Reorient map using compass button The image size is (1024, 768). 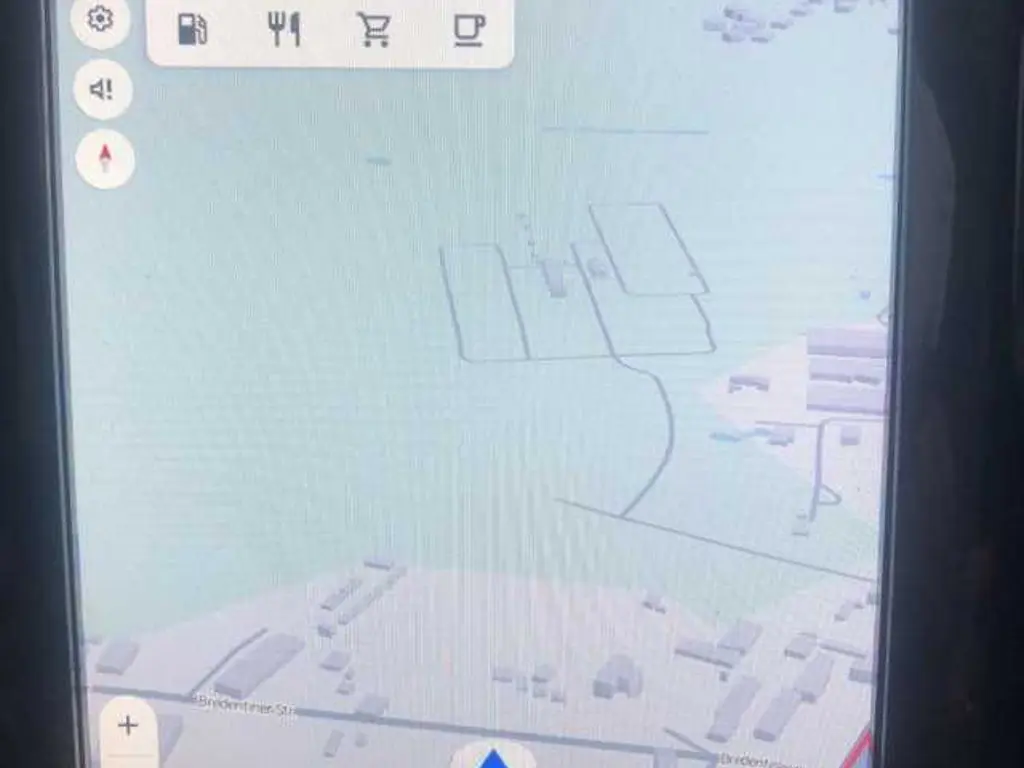click(x=105, y=159)
